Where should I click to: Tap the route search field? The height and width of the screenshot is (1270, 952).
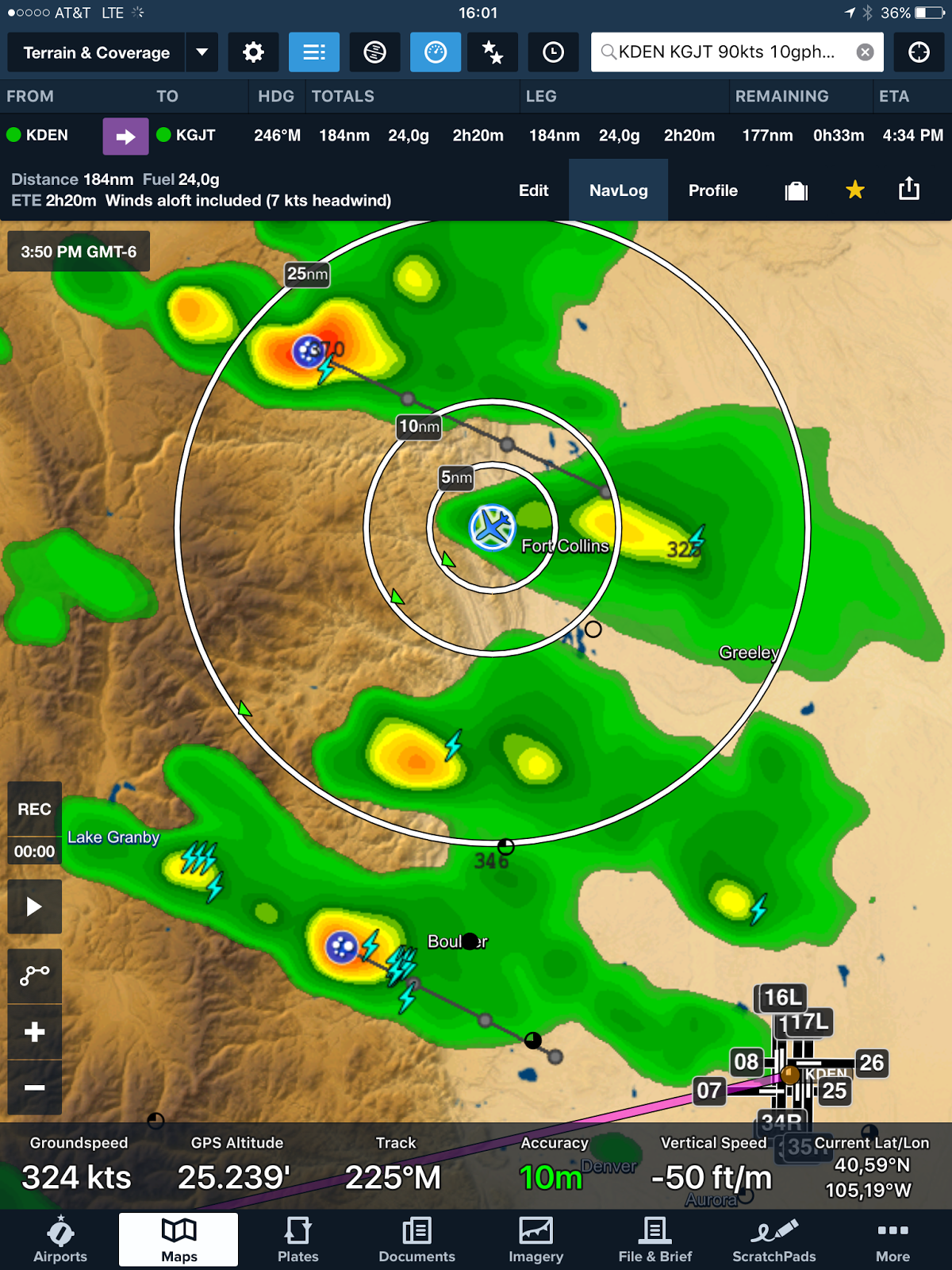coord(726,52)
